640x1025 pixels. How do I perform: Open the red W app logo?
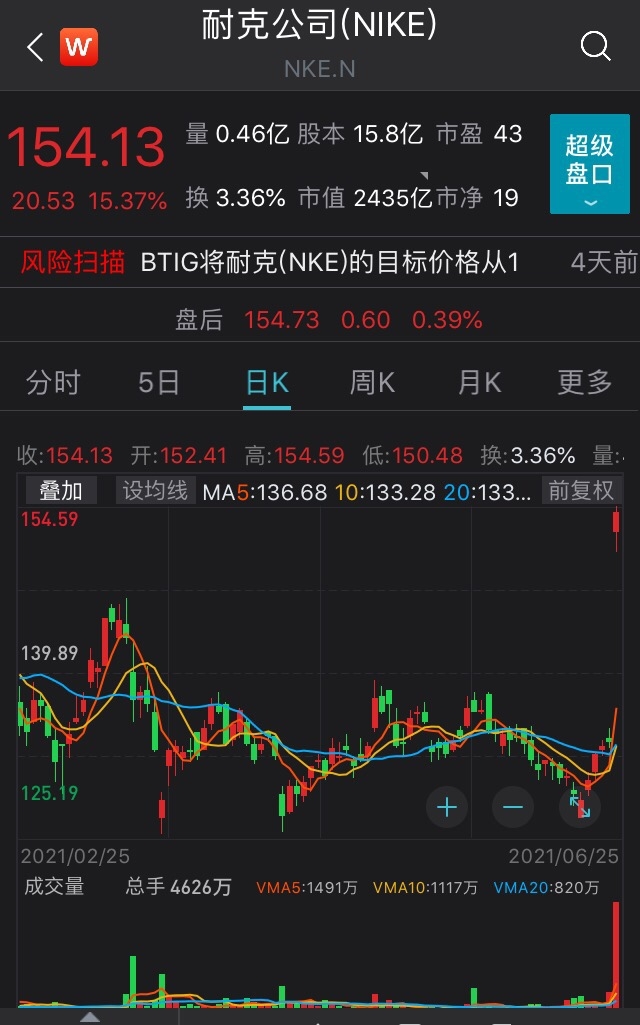click(79, 47)
